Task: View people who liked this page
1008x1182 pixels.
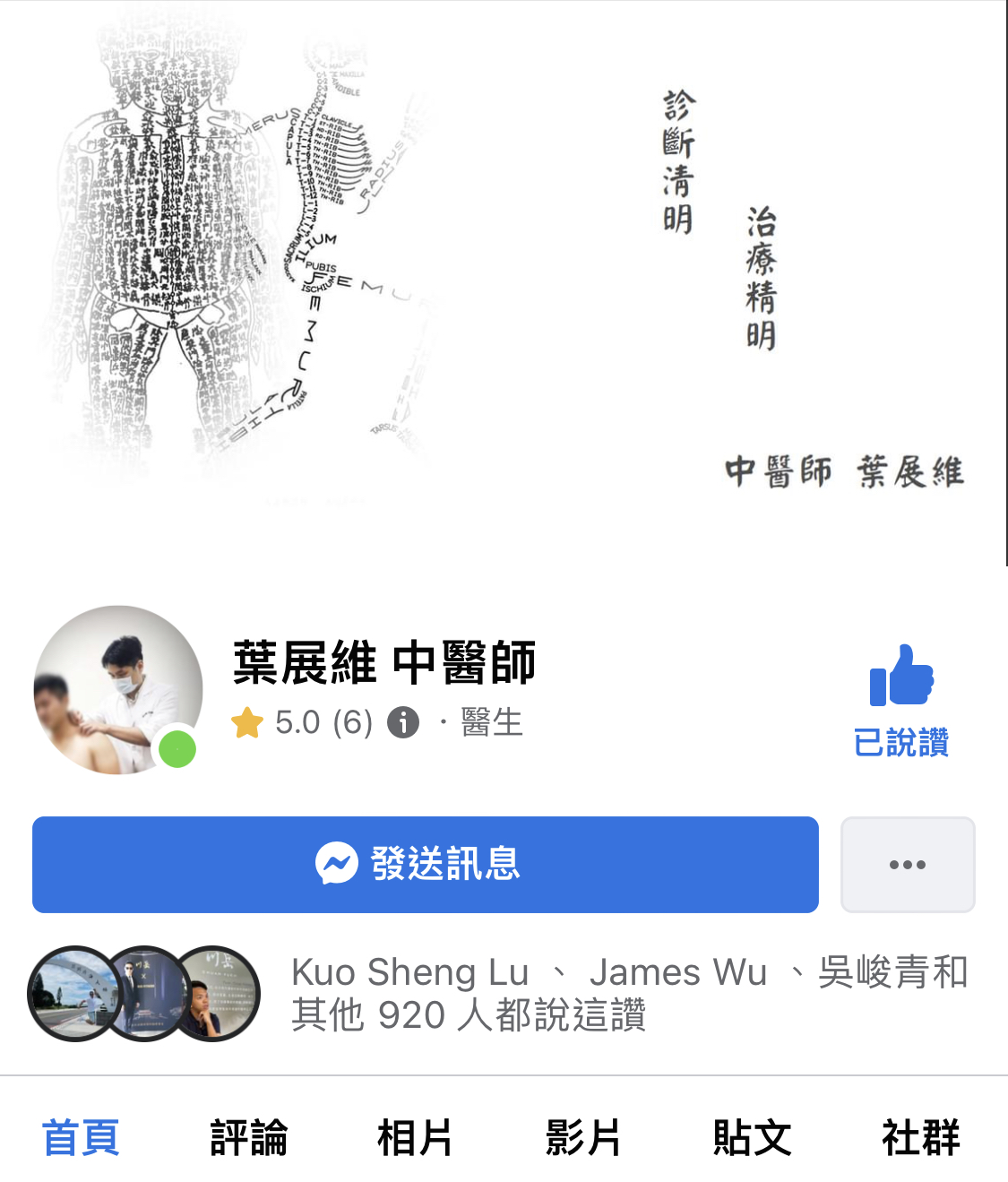Action: (627, 994)
